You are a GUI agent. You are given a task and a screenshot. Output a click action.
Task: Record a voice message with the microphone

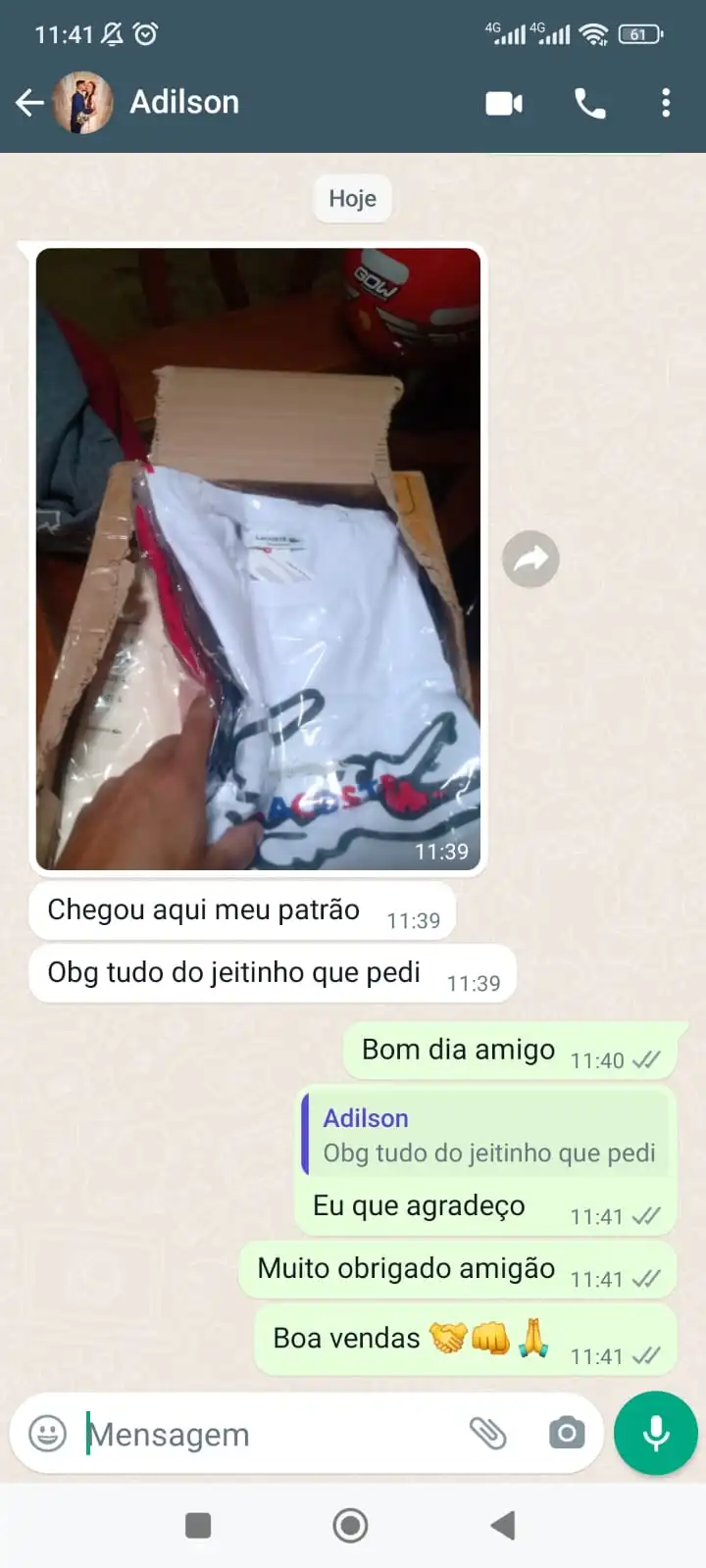653,1434
